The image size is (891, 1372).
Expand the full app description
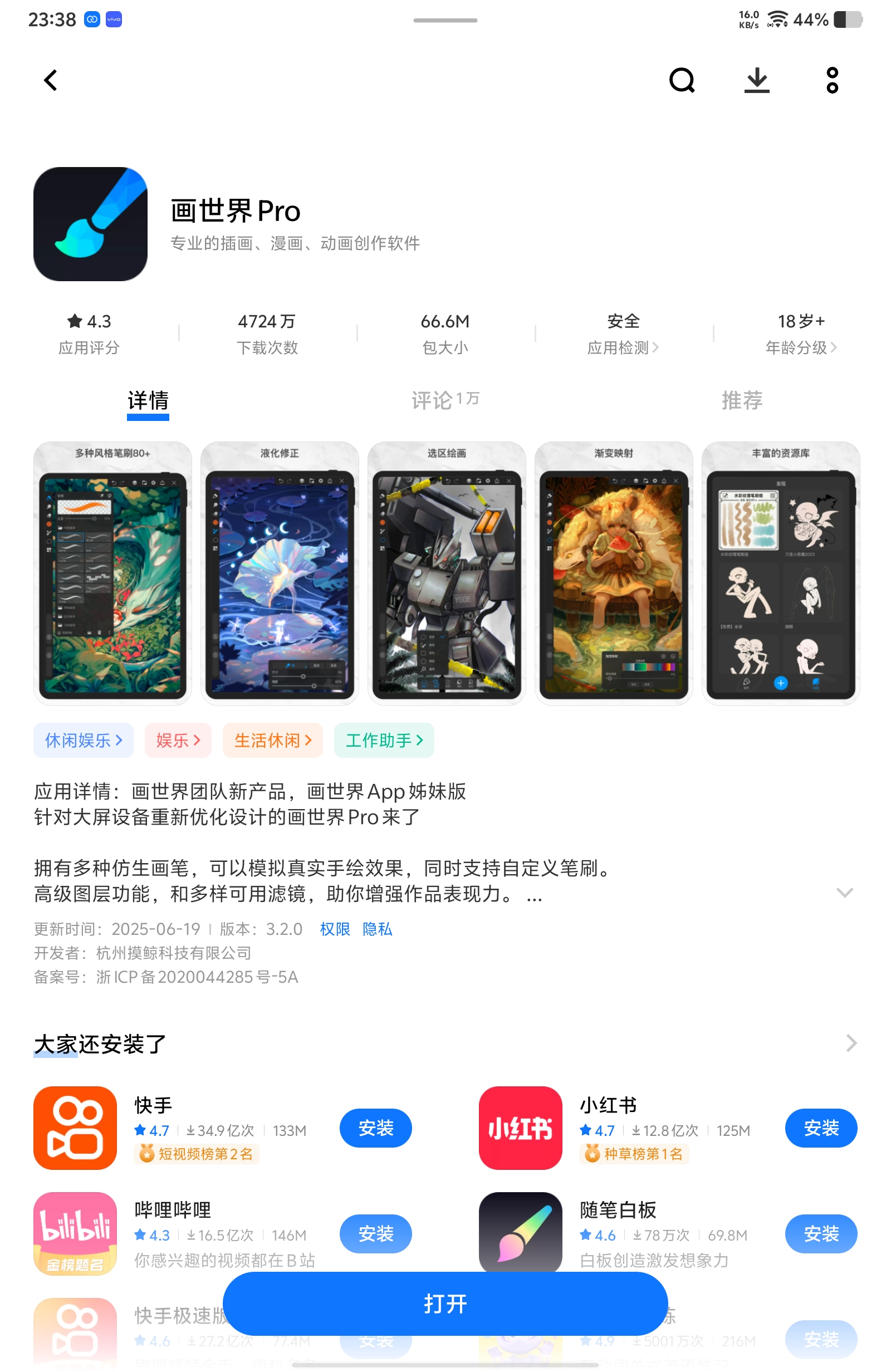pyautogui.click(x=844, y=893)
